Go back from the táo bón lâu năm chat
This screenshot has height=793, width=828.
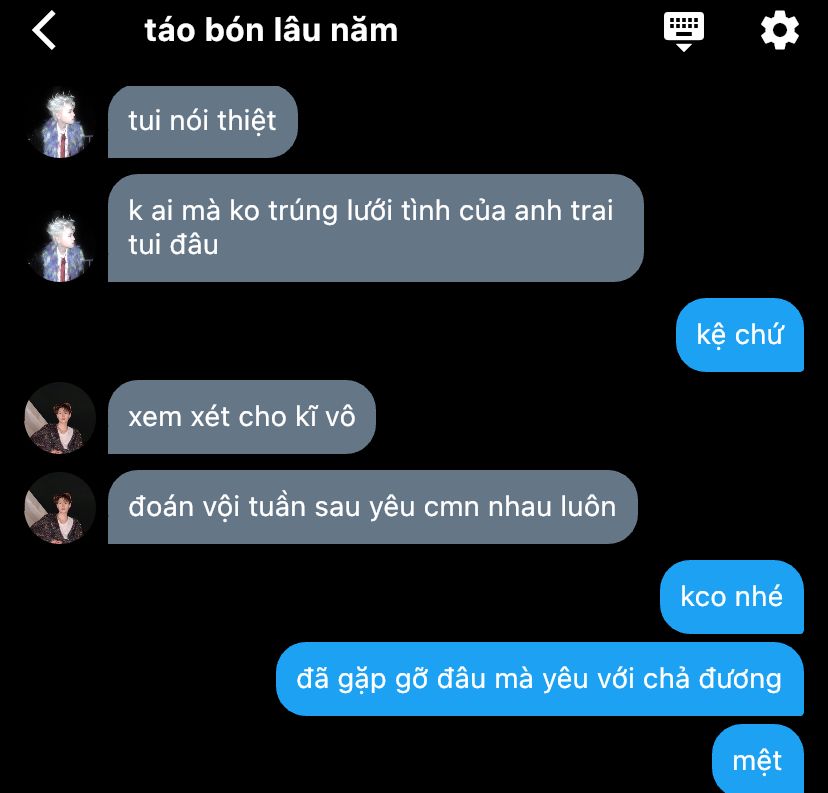coord(44,30)
